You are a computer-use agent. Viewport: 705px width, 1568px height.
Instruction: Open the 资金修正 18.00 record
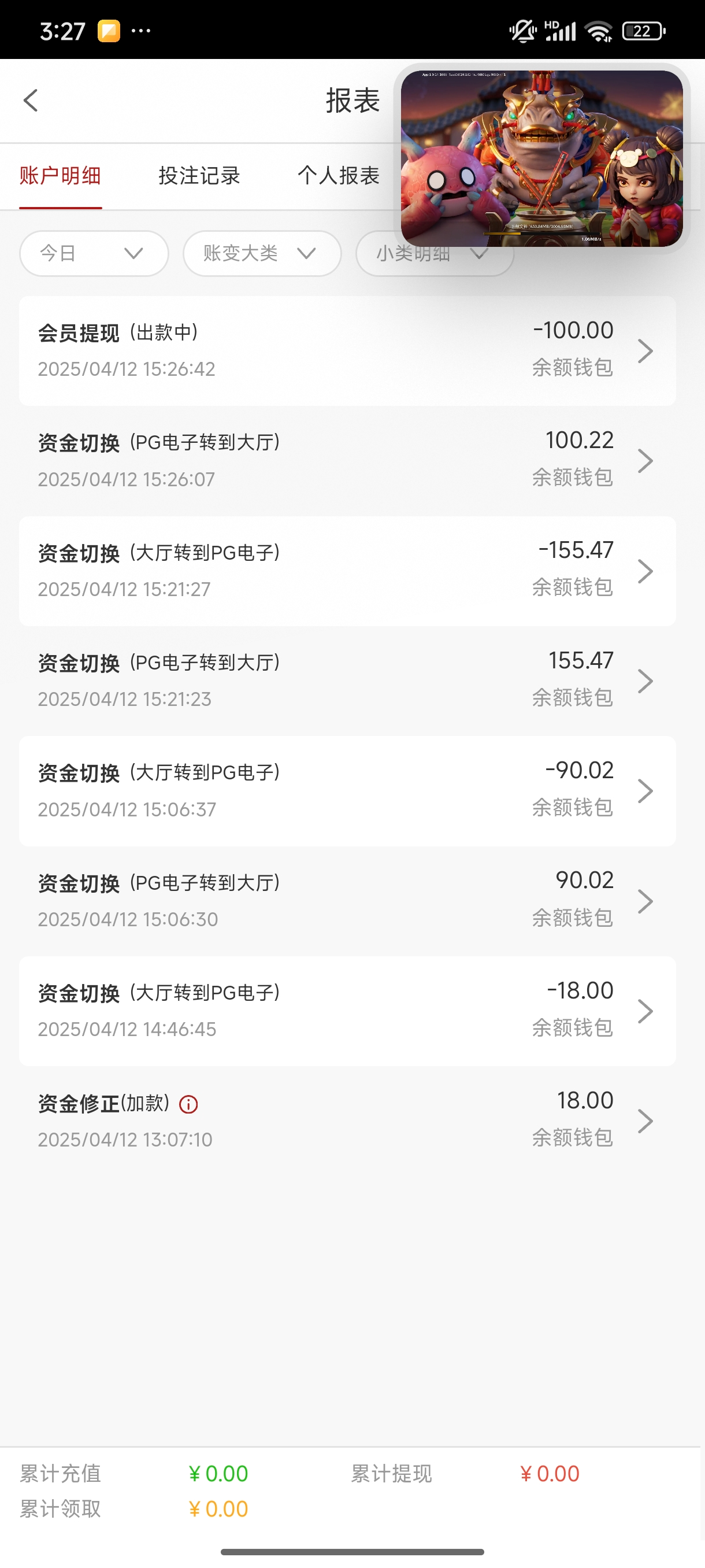(347, 1121)
